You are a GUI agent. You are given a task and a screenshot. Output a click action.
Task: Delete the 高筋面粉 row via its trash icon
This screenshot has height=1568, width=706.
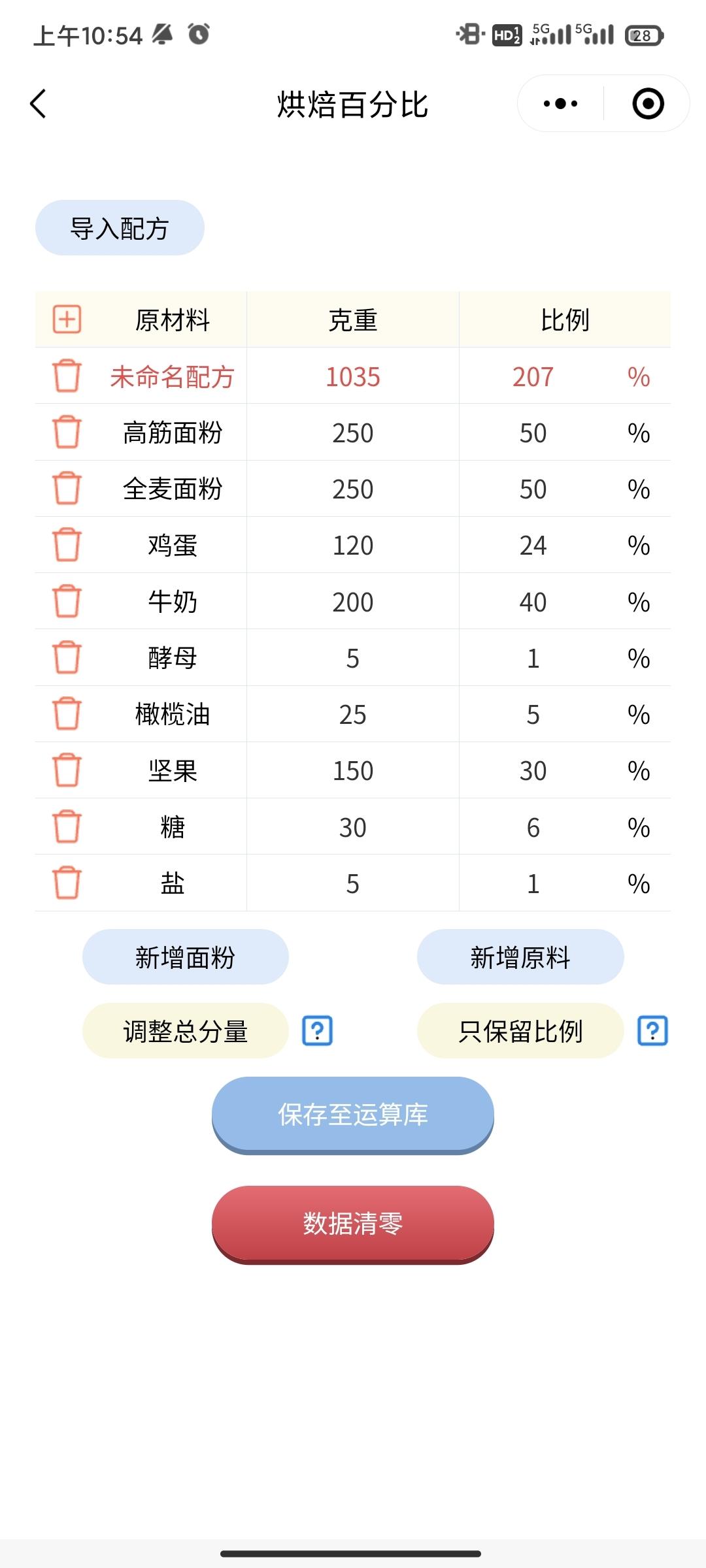pyautogui.click(x=67, y=433)
